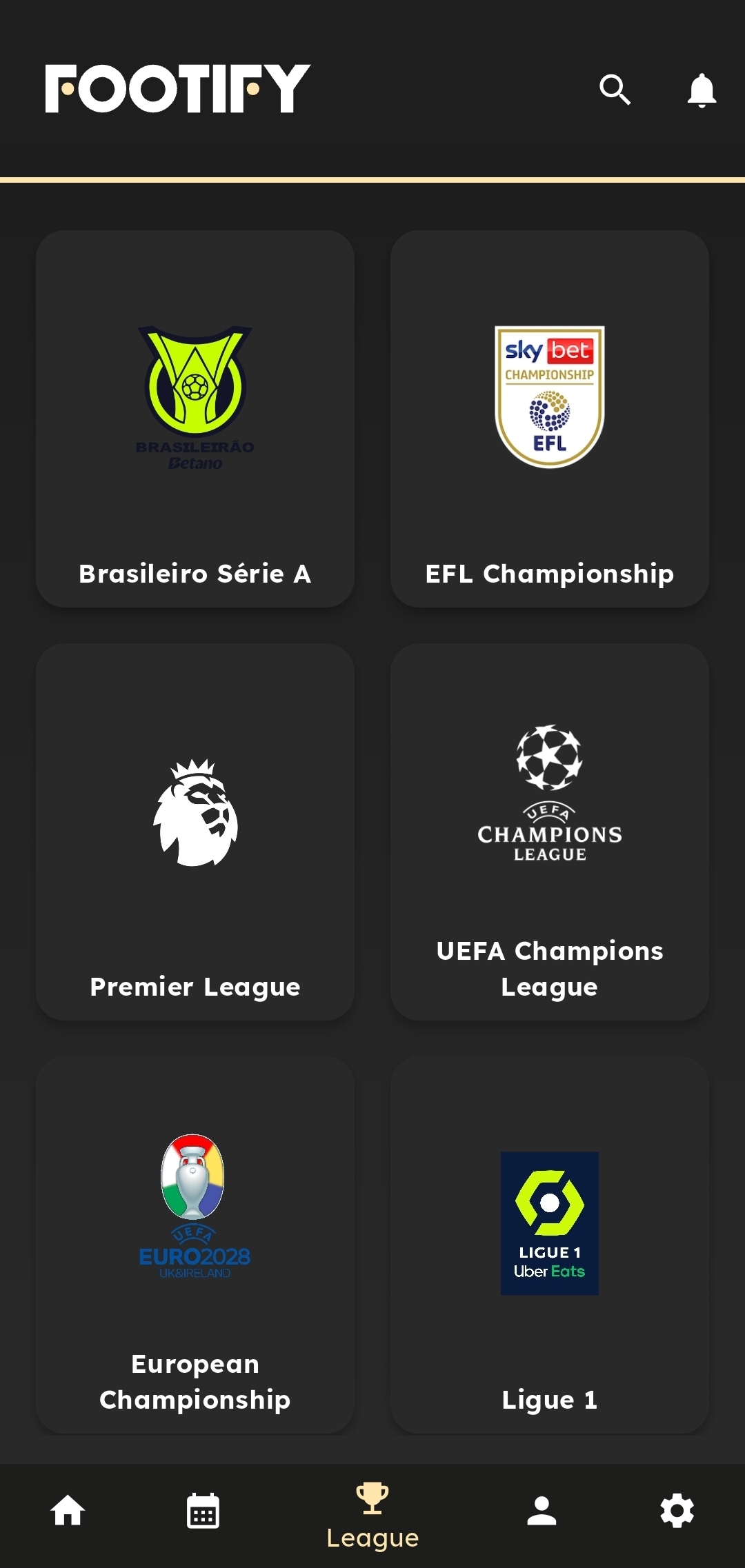Image resolution: width=745 pixels, height=1568 pixels.
Task: Open the calendar icon in bottom navigation
Action: (x=203, y=1510)
